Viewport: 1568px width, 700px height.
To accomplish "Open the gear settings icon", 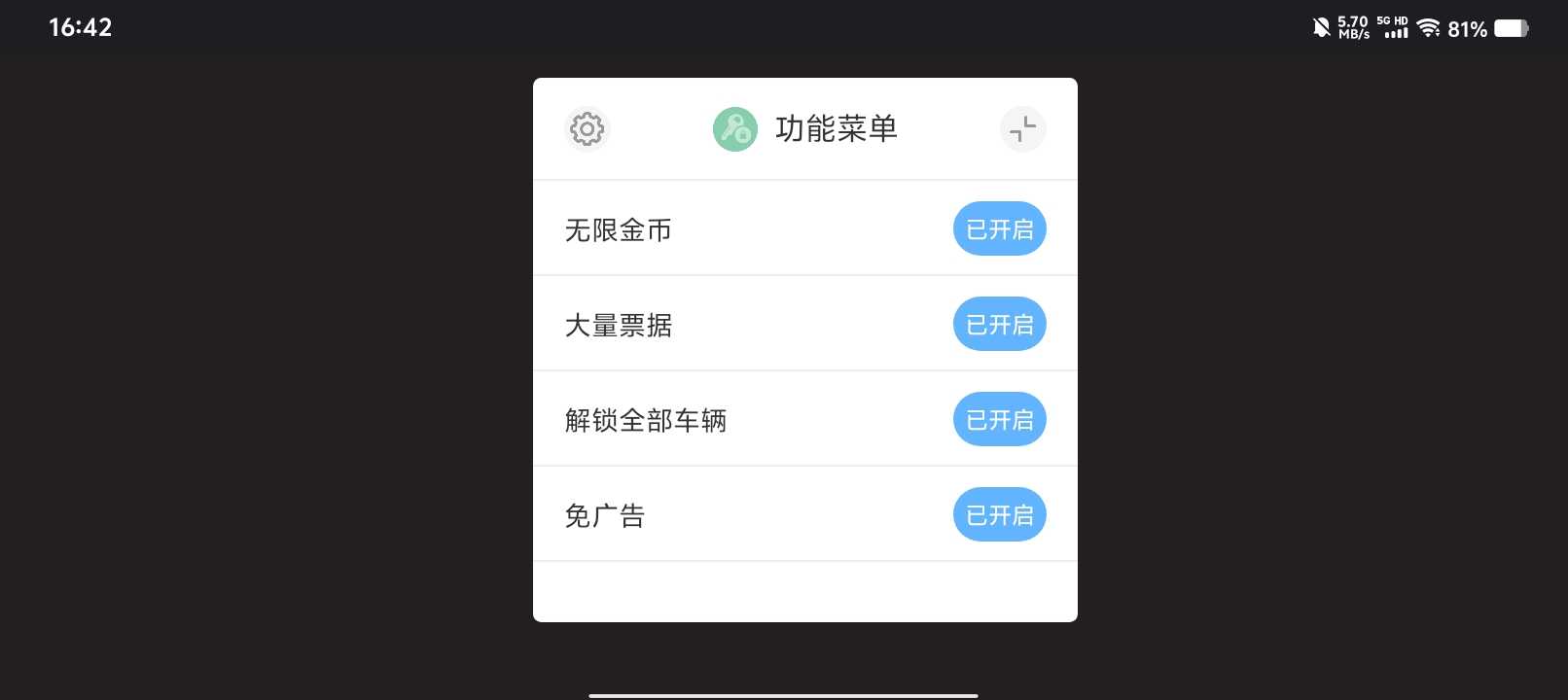I will pos(587,129).
